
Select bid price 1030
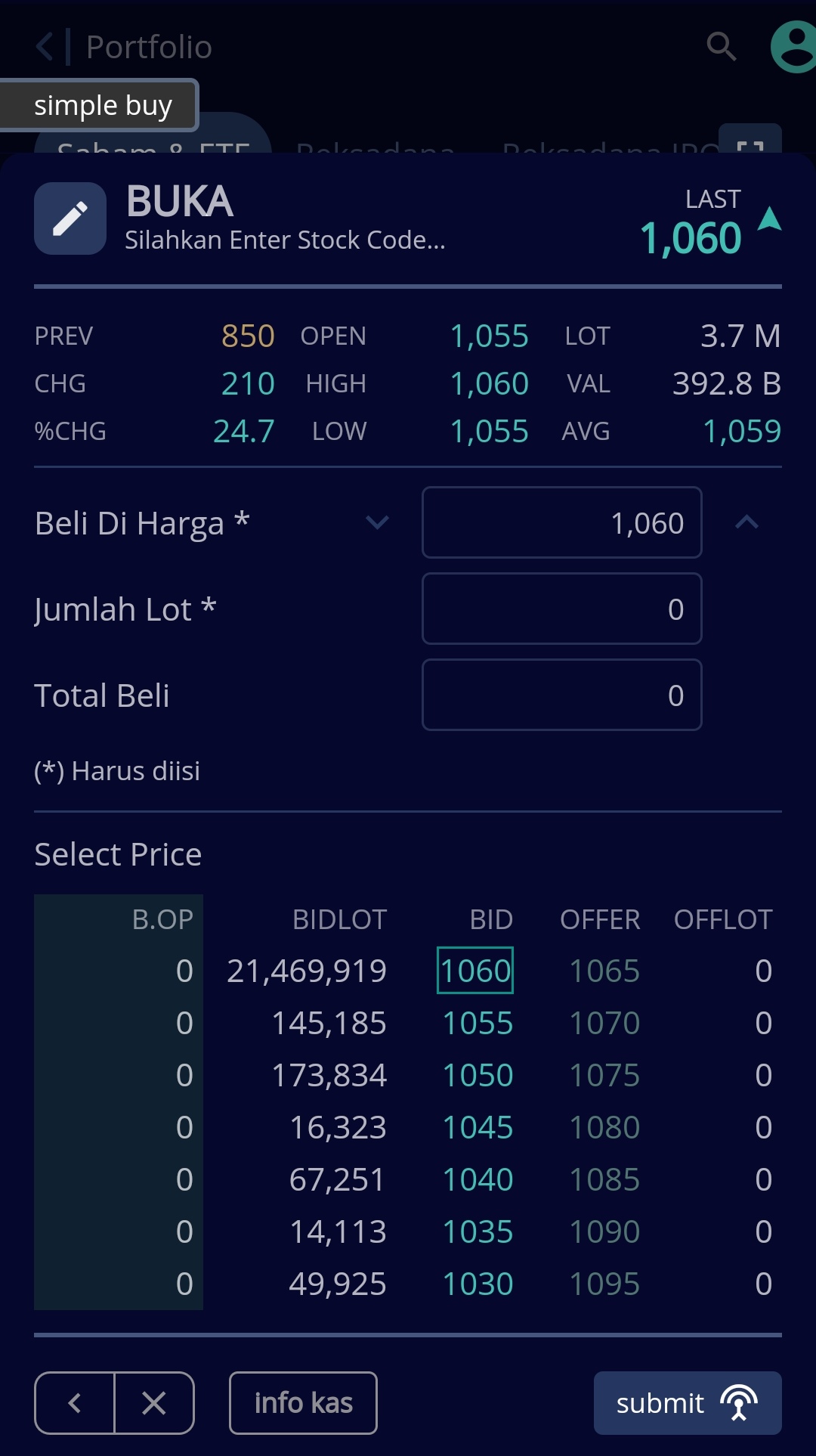tap(478, 1284)
